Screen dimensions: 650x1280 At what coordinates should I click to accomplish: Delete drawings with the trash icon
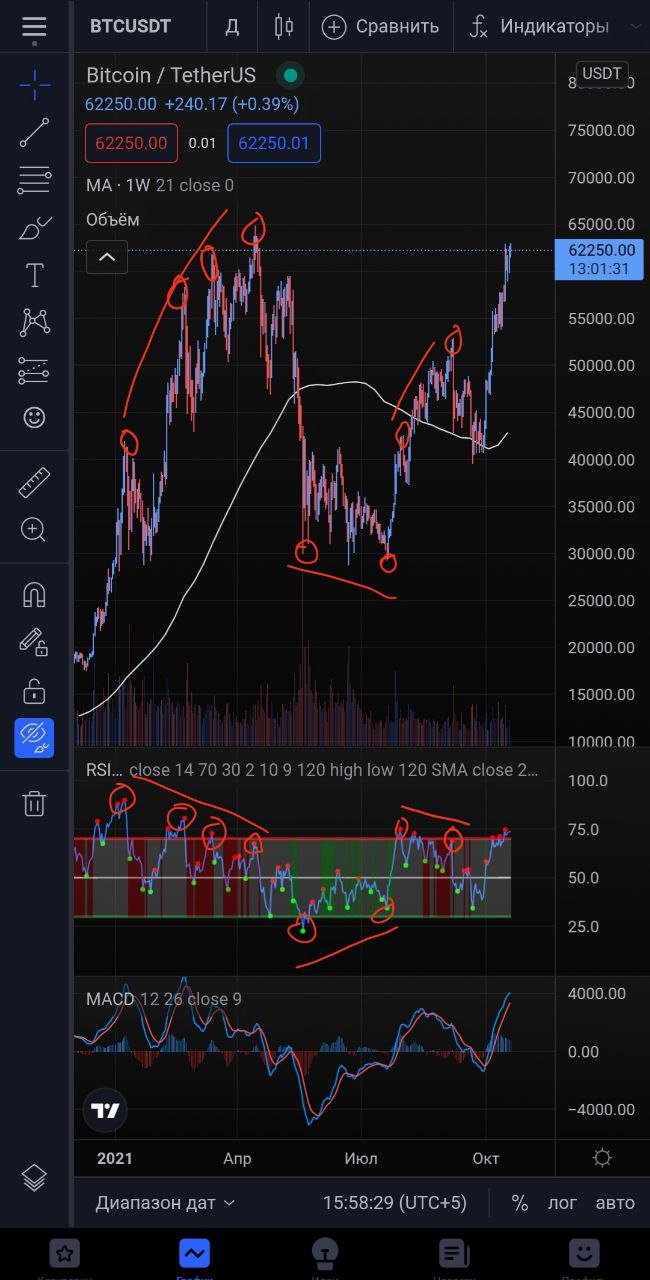coord(34,803)
